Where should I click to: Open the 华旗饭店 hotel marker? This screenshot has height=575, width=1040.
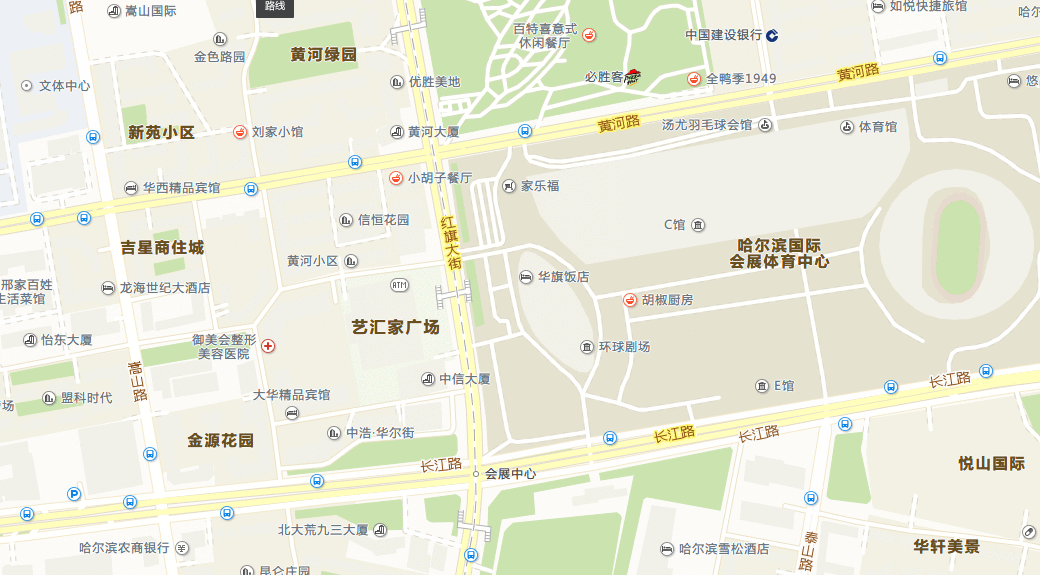pyautogui.click(x=526, y=277)
